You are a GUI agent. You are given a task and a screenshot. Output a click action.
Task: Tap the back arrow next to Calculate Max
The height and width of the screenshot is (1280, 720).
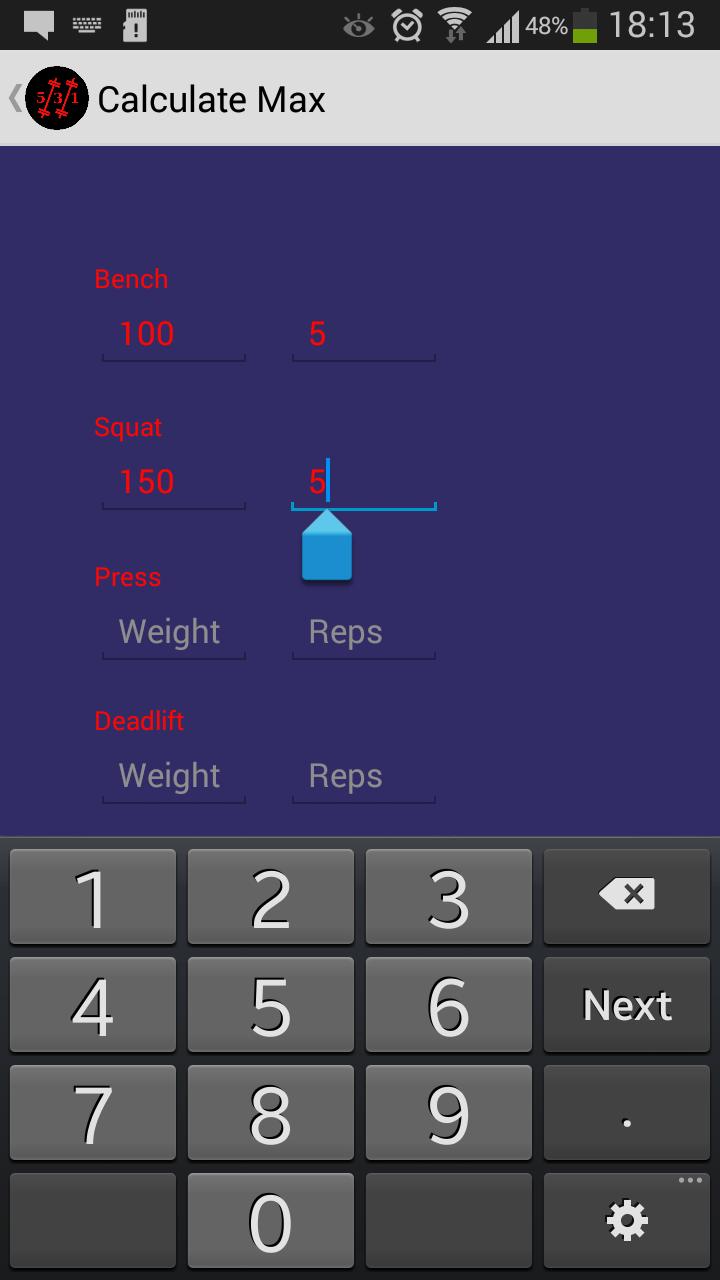14,97
